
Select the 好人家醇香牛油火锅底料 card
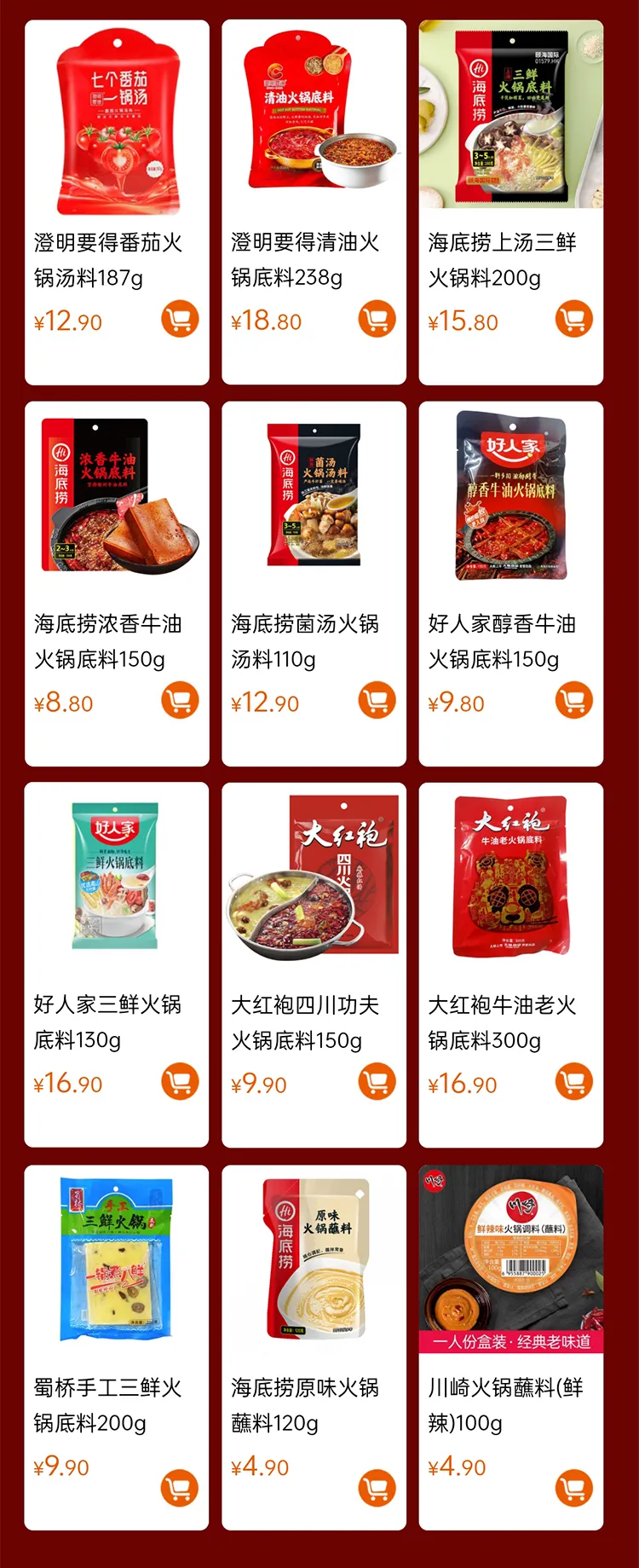click(511, 499)
